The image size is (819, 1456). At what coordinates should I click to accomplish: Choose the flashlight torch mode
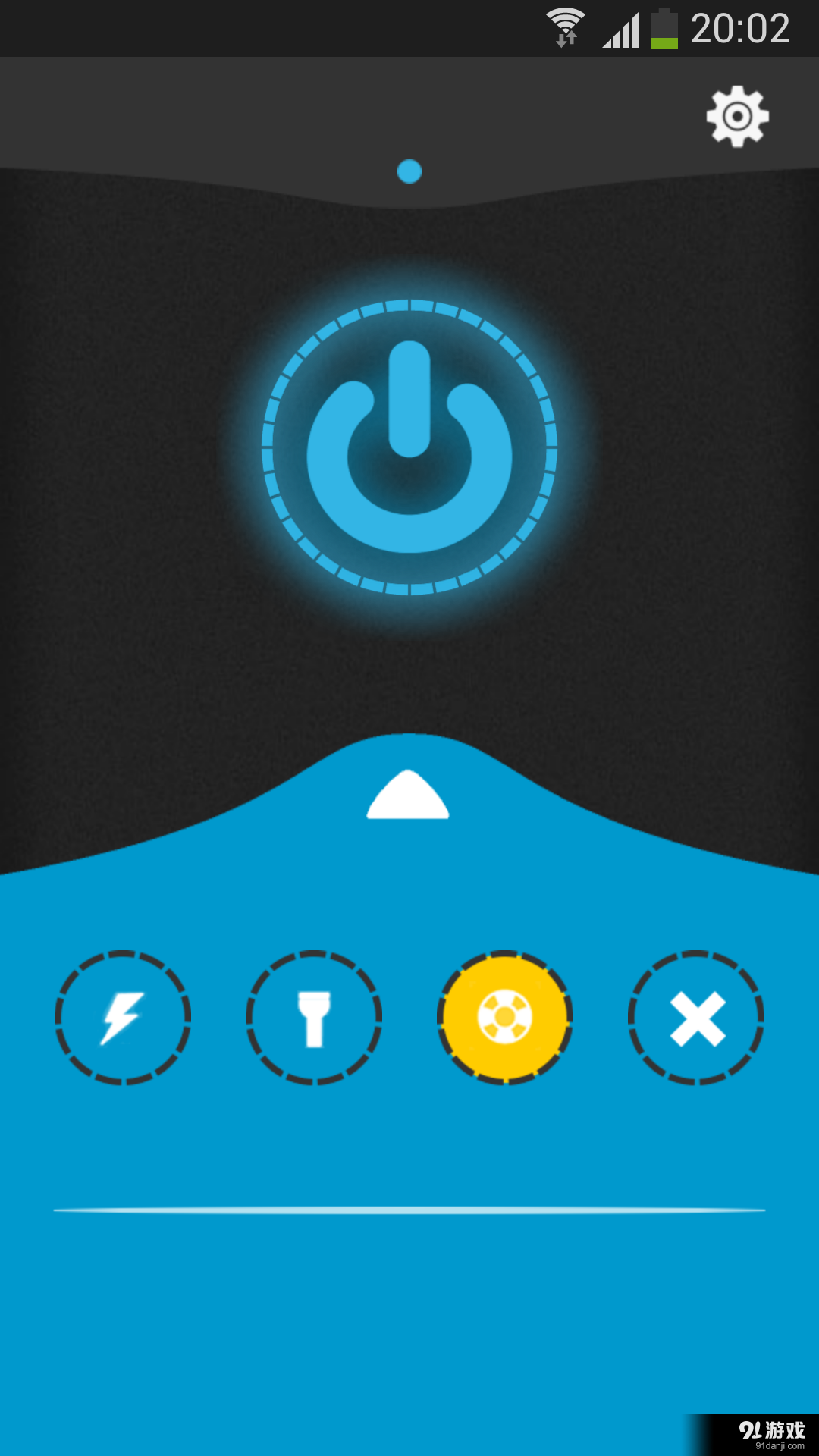314,1018
